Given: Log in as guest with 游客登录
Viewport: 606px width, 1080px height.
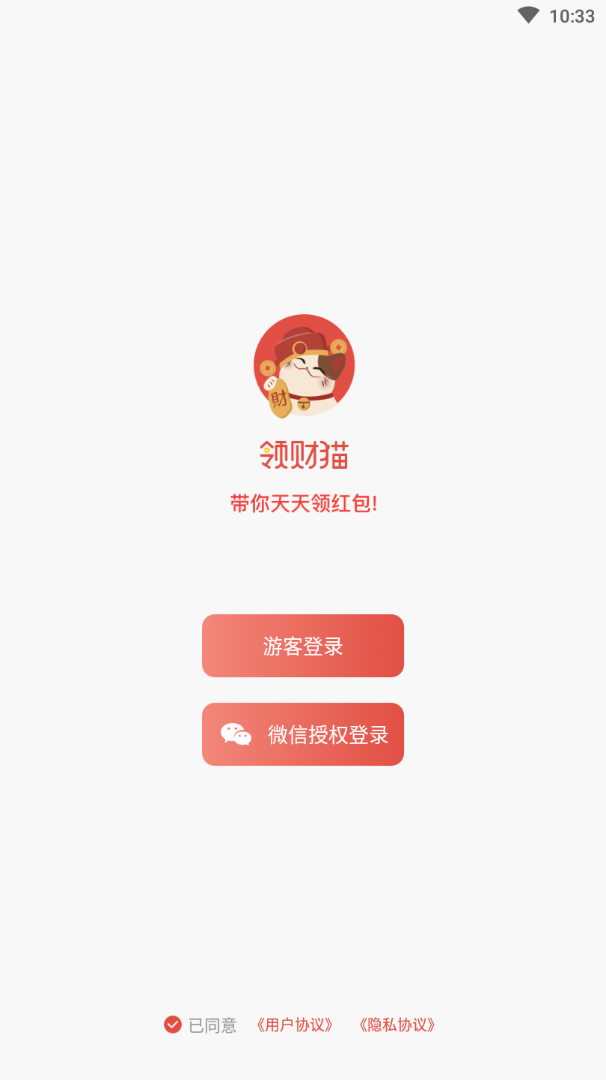Looking at the screenshot, I should tap(303, 646).
